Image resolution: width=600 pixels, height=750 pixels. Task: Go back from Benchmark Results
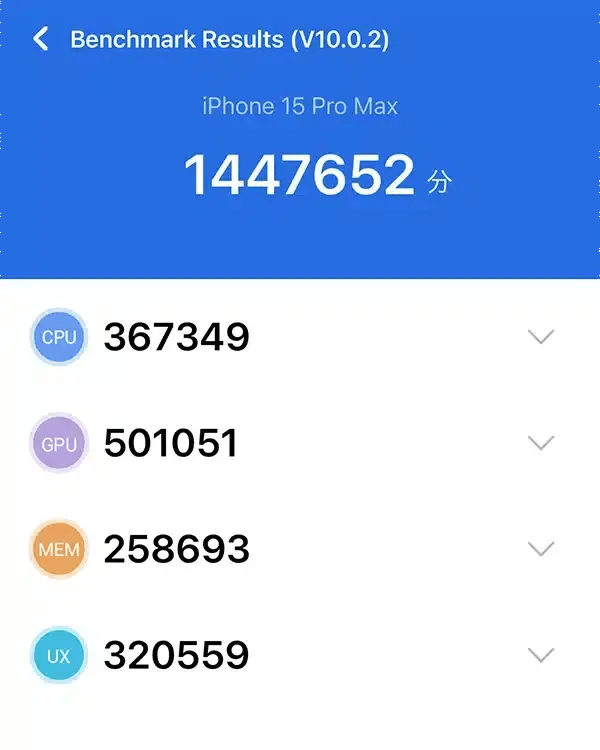41,40
